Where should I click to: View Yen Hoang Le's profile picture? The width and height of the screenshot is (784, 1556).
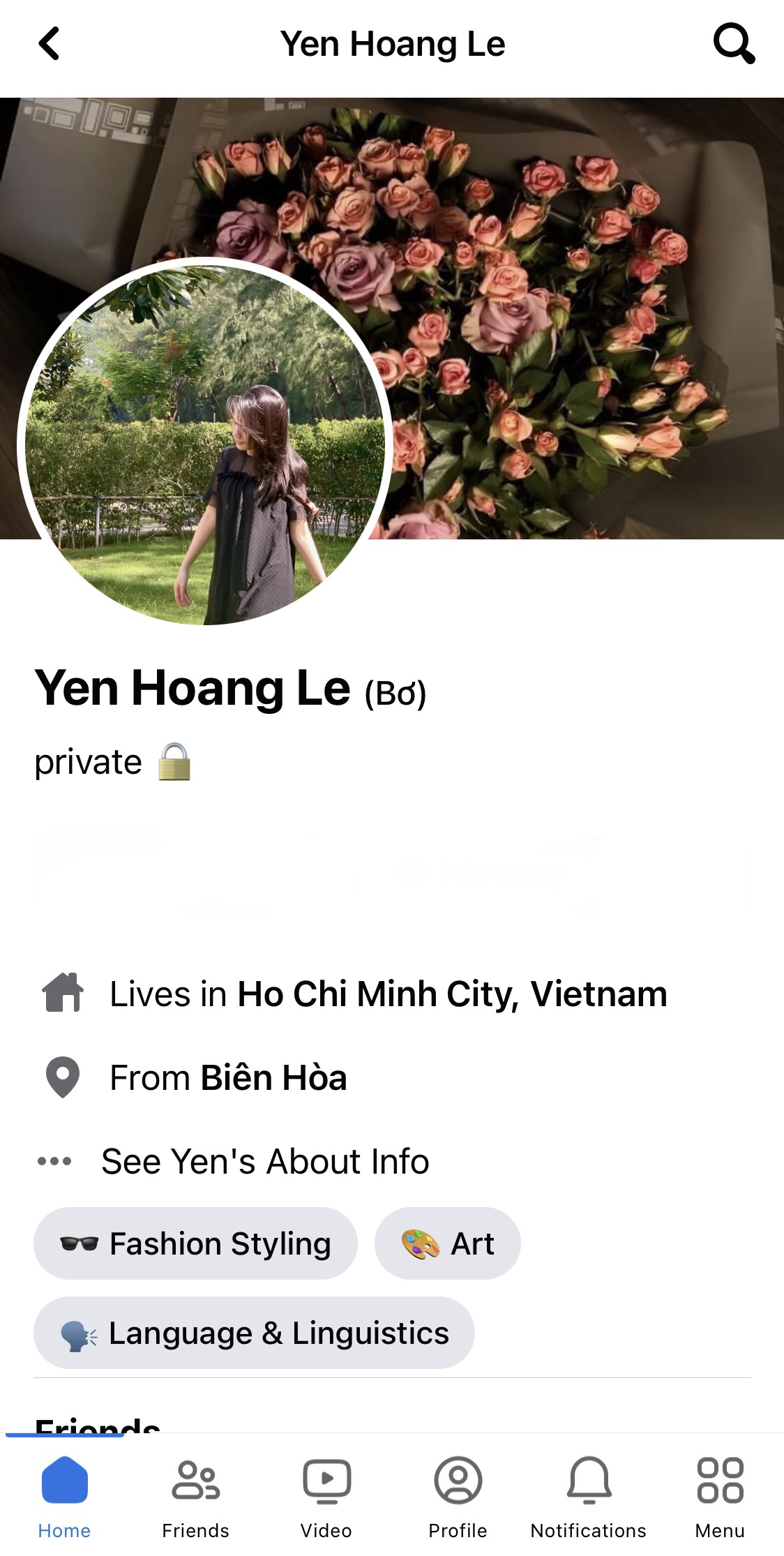[204, 444]
